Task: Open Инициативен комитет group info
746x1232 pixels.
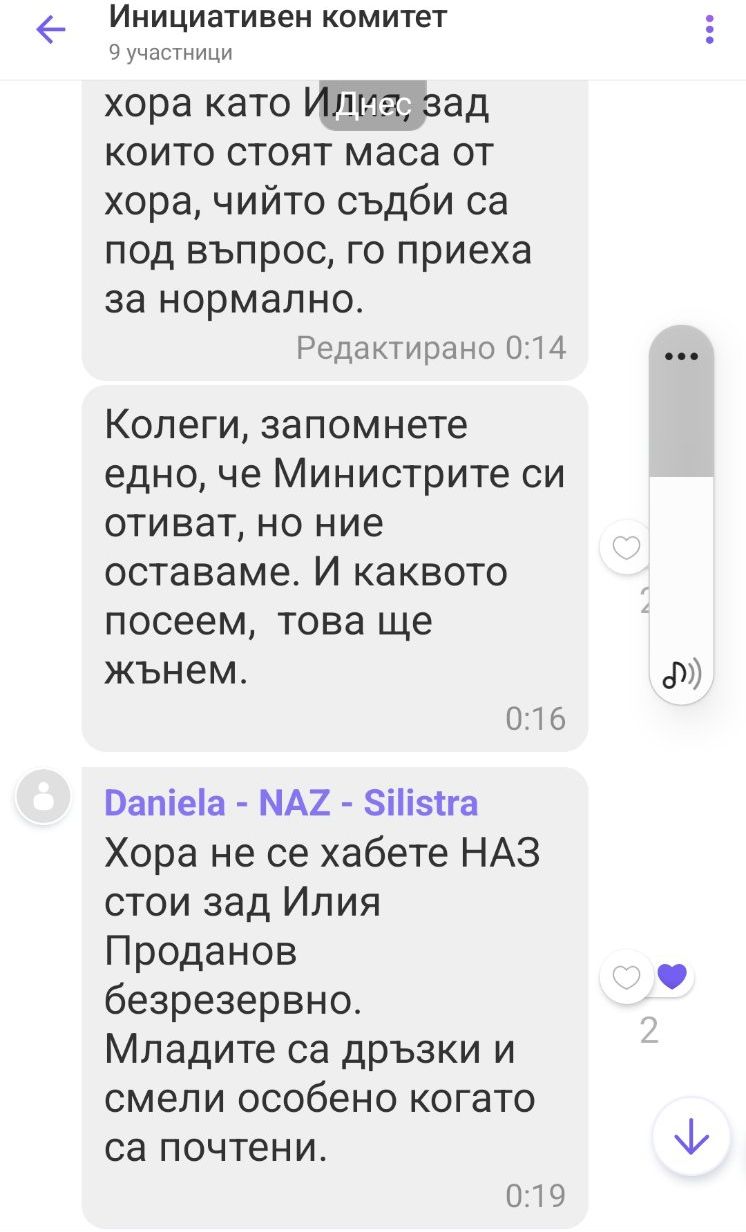Action: click(278, 18)
